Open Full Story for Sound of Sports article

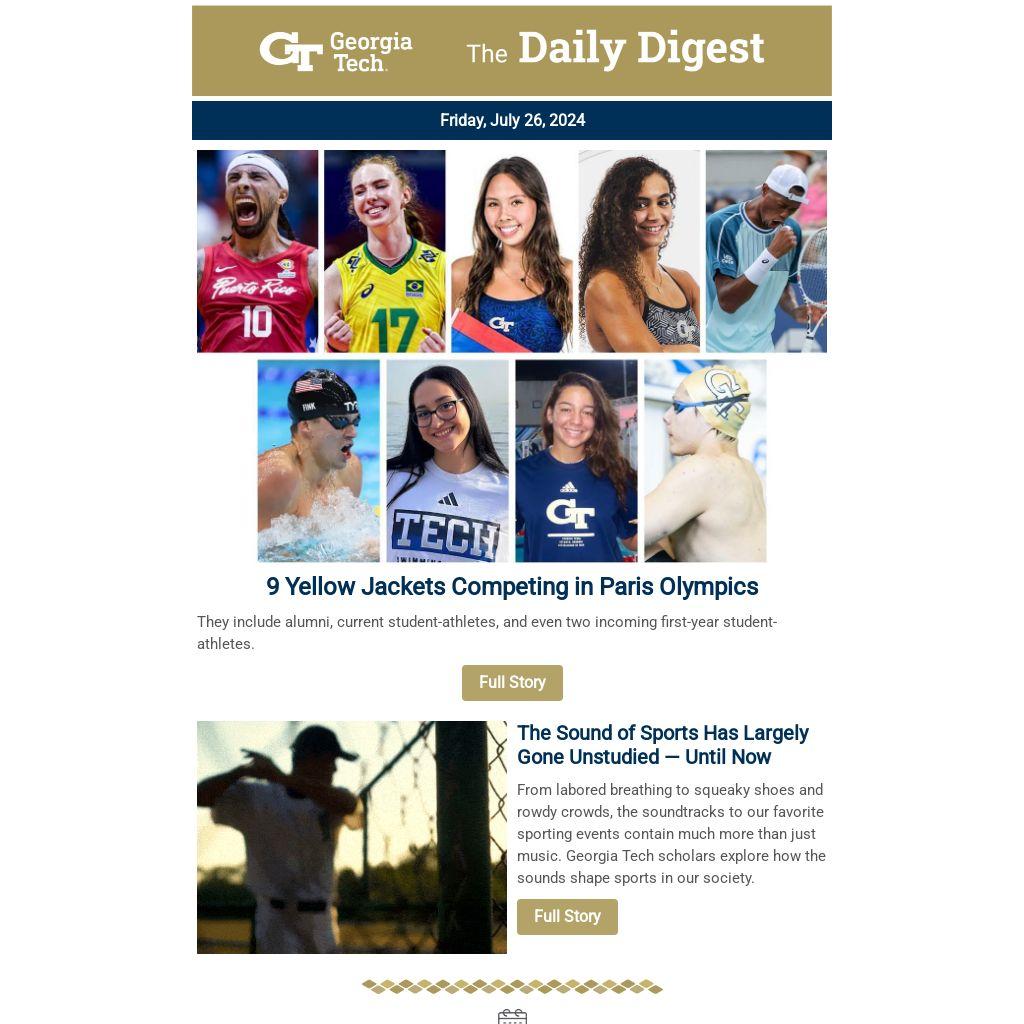567,917
